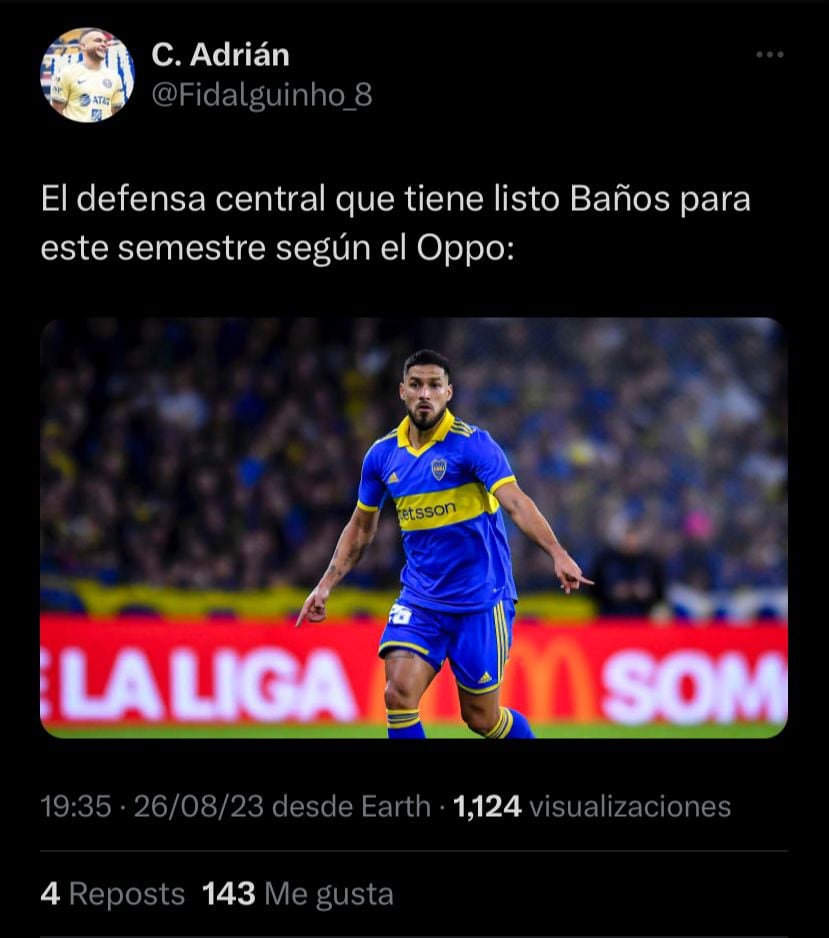Image resolution: width=829 pixels, height=938 pixels.
Task: Visit the @Fidalguinho_8 profile
Action: [x=262, y=95]
